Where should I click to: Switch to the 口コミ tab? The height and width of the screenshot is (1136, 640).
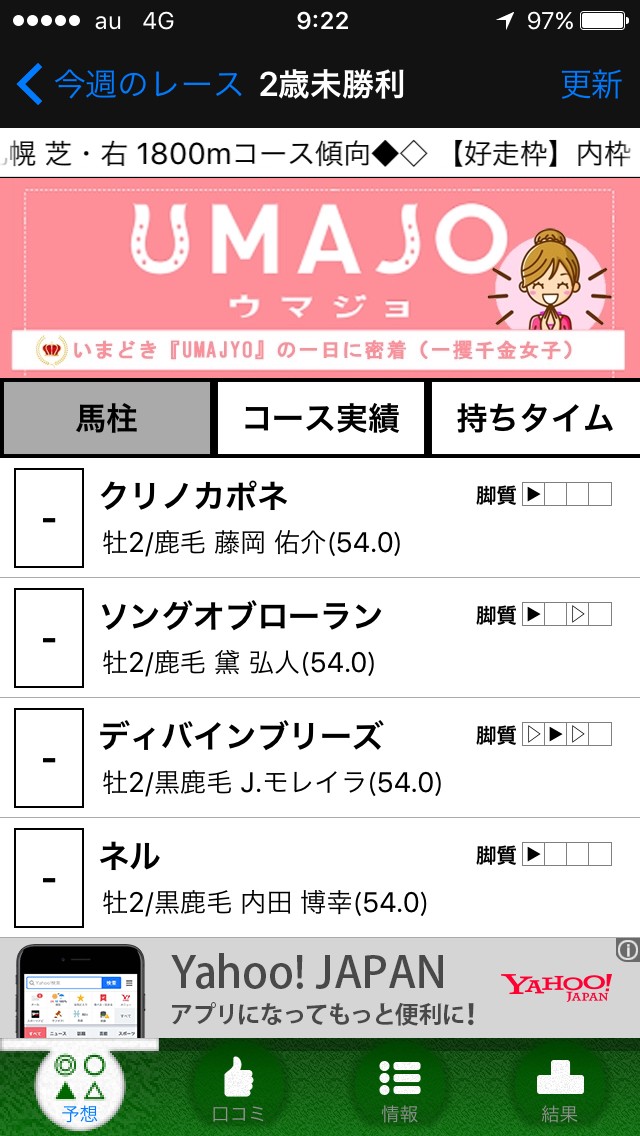click(x=239, y=1088)
